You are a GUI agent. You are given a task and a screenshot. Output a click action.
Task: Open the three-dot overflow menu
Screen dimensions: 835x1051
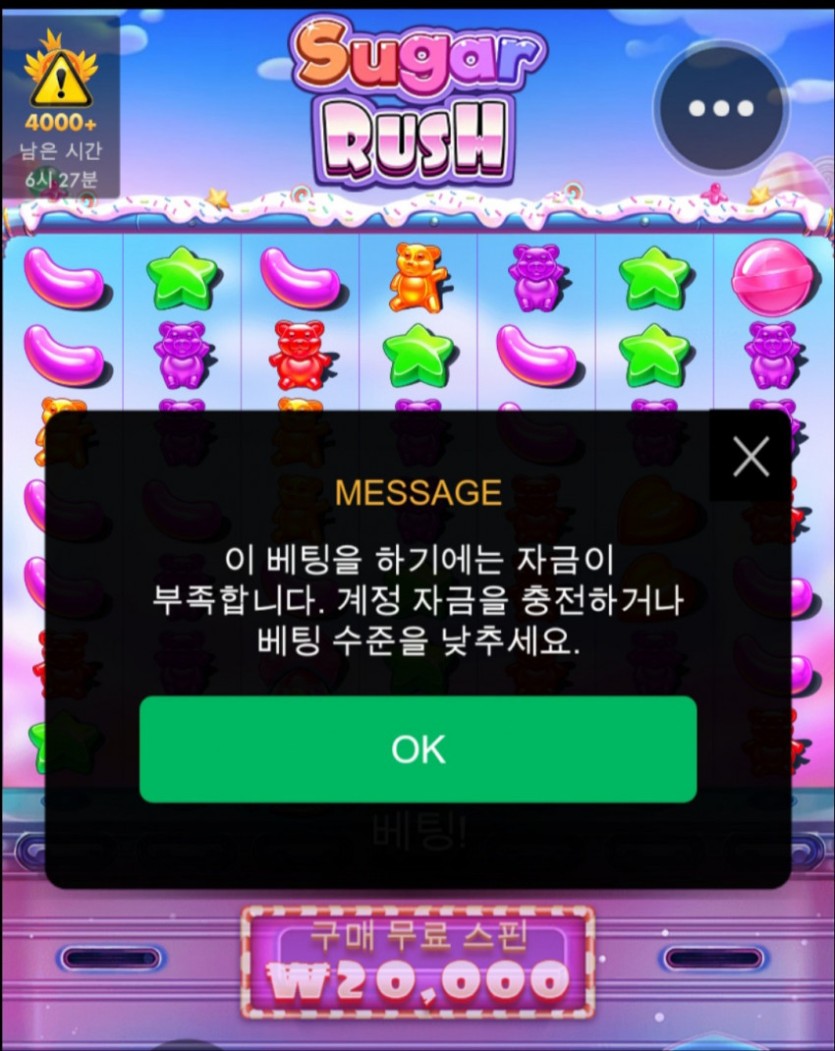[x=721, y=108]
